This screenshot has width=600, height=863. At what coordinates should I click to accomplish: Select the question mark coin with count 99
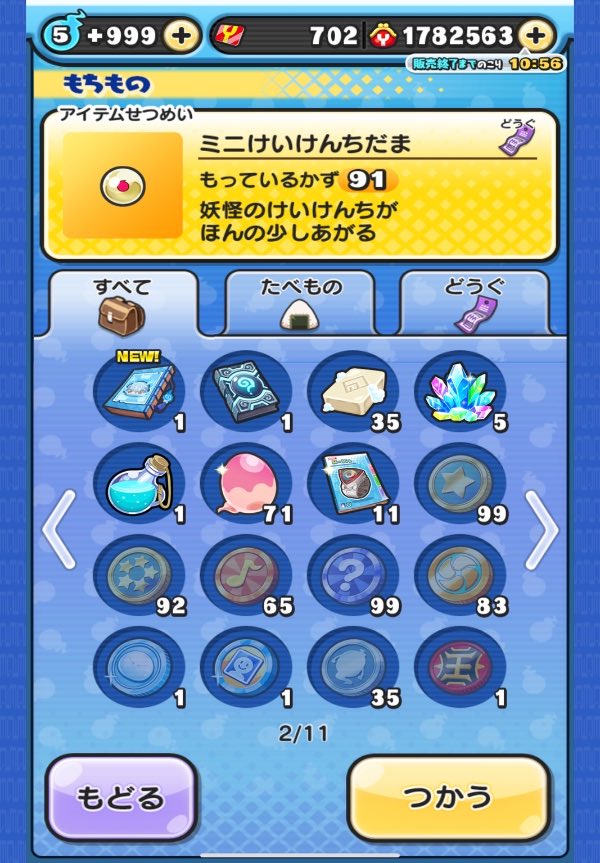pyautogui.click(x=352, y=575)
